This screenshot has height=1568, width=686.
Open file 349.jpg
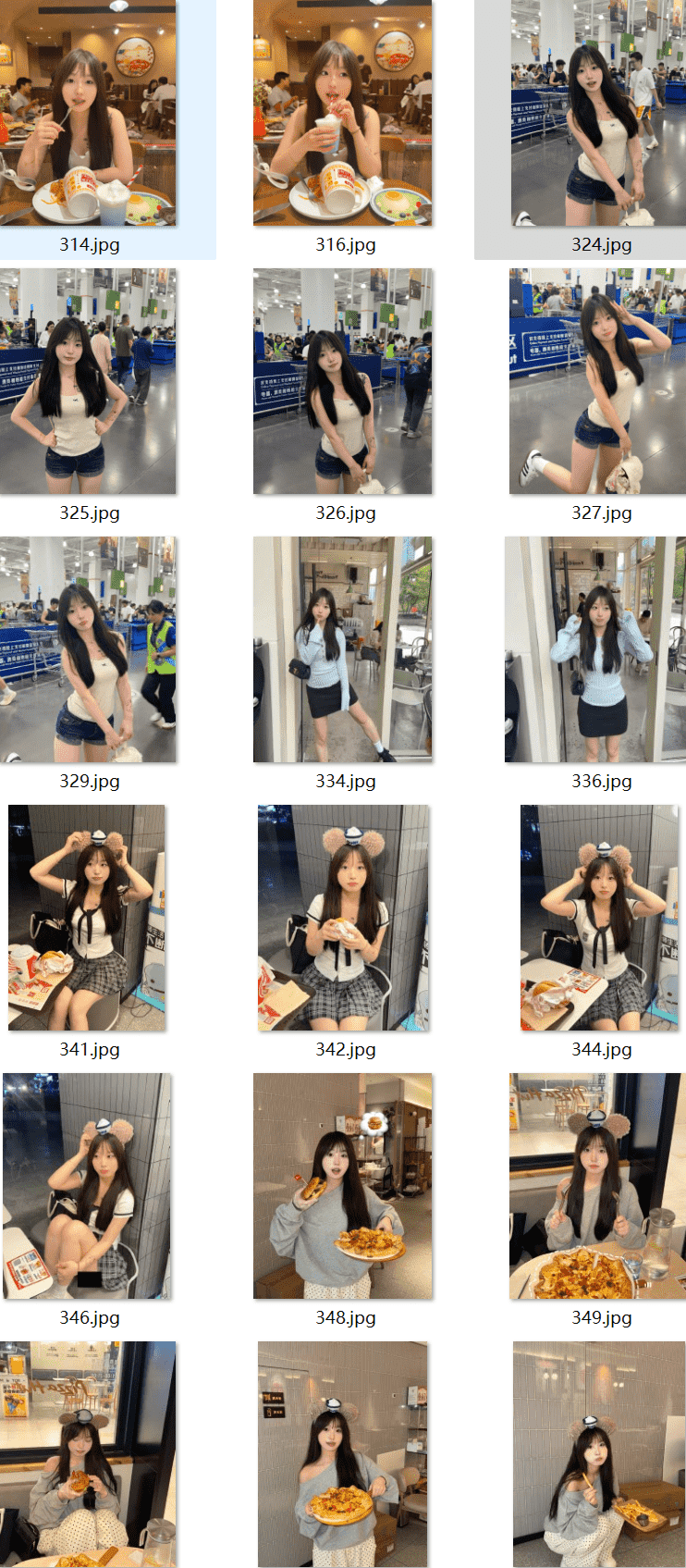tap(599, 1186)
